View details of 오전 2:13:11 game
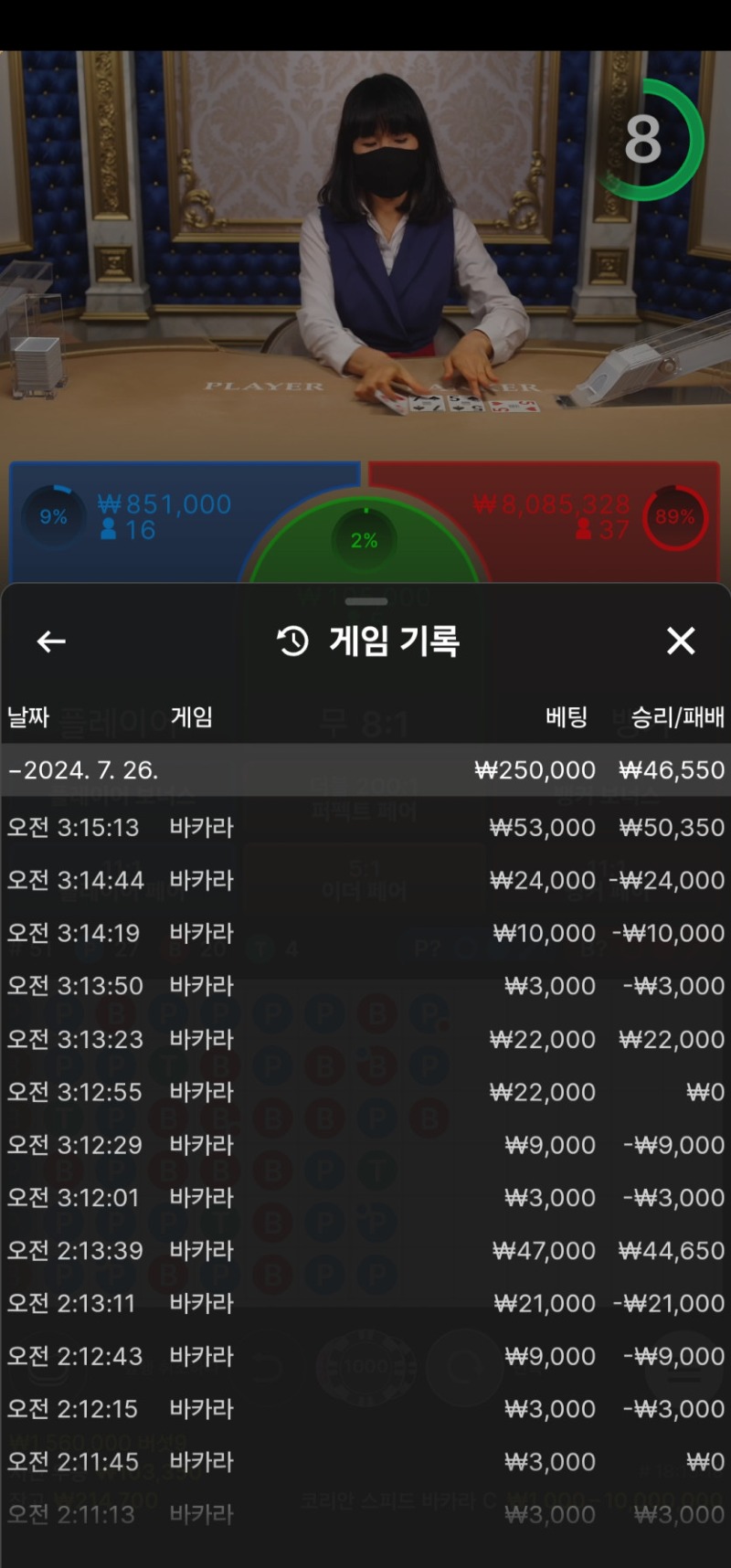 (365, 1304)
